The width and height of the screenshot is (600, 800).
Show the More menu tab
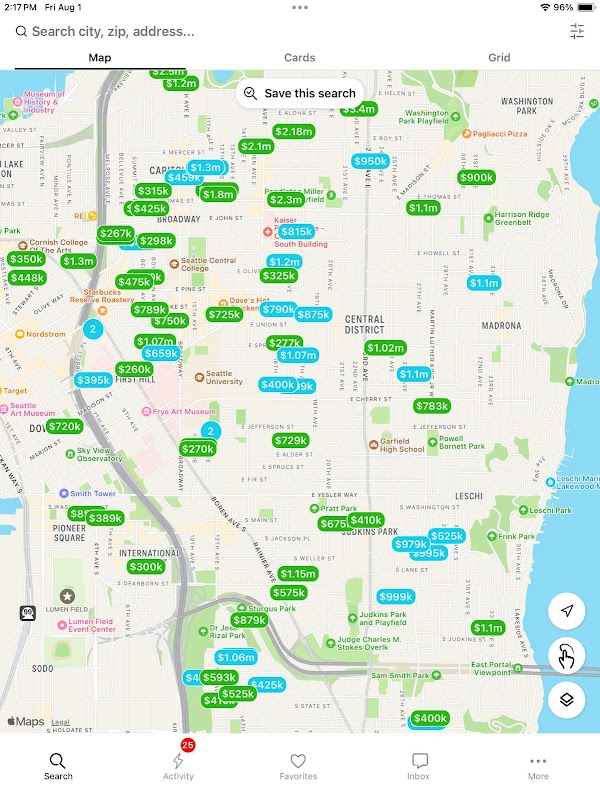click(x=538, y=765)
